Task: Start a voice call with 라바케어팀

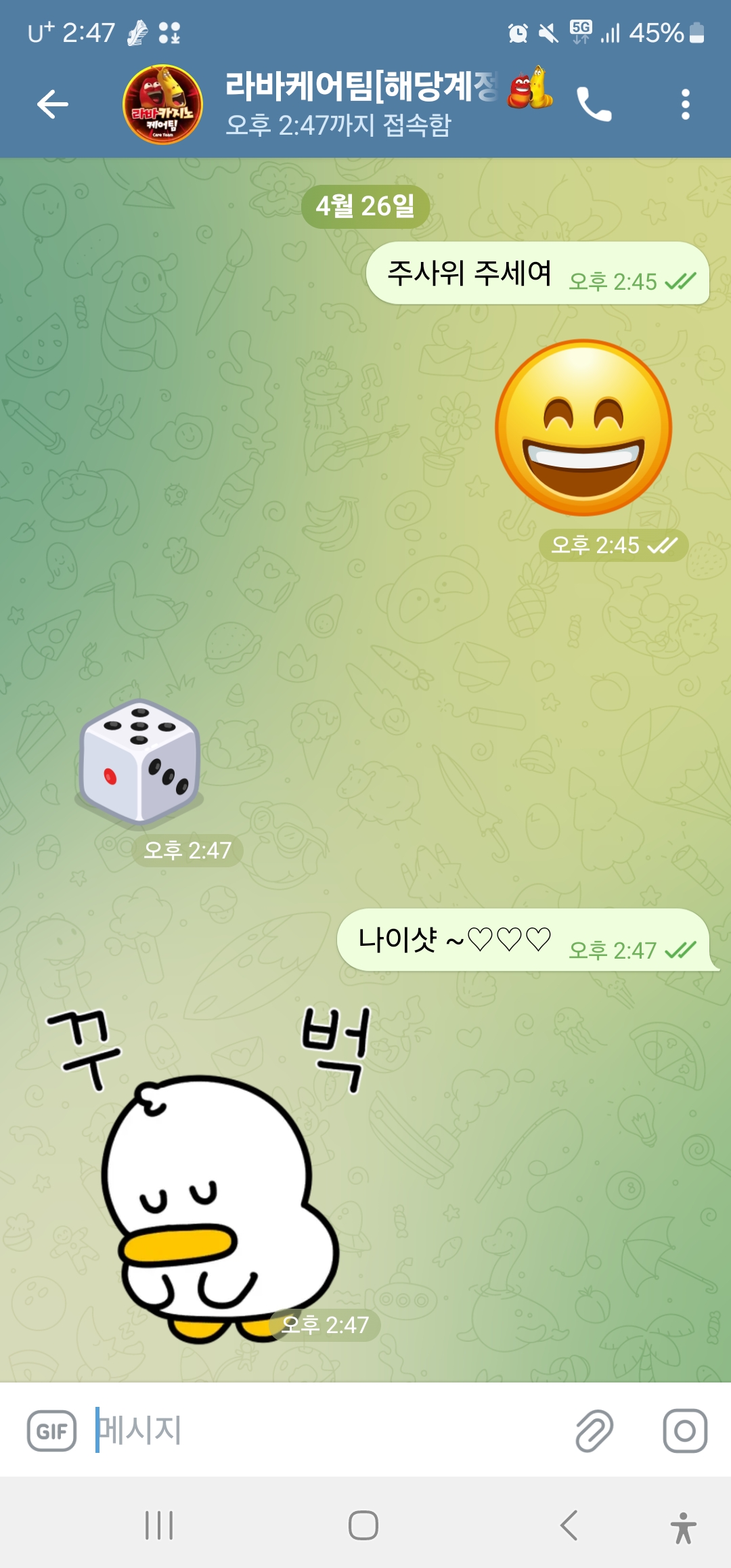Action: coord(594,105)
